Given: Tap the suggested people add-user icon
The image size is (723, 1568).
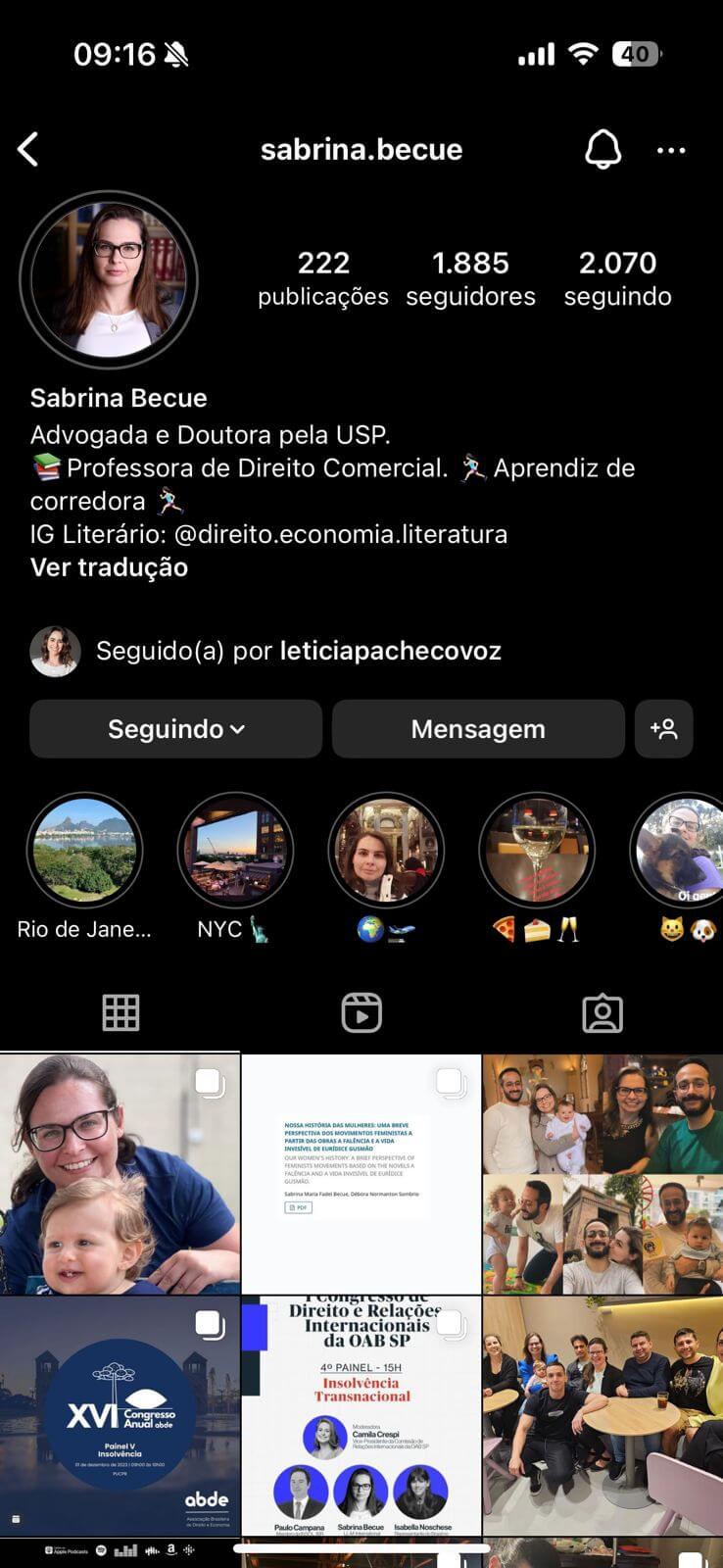Looking at the screenshot, I should coord(663,729).
